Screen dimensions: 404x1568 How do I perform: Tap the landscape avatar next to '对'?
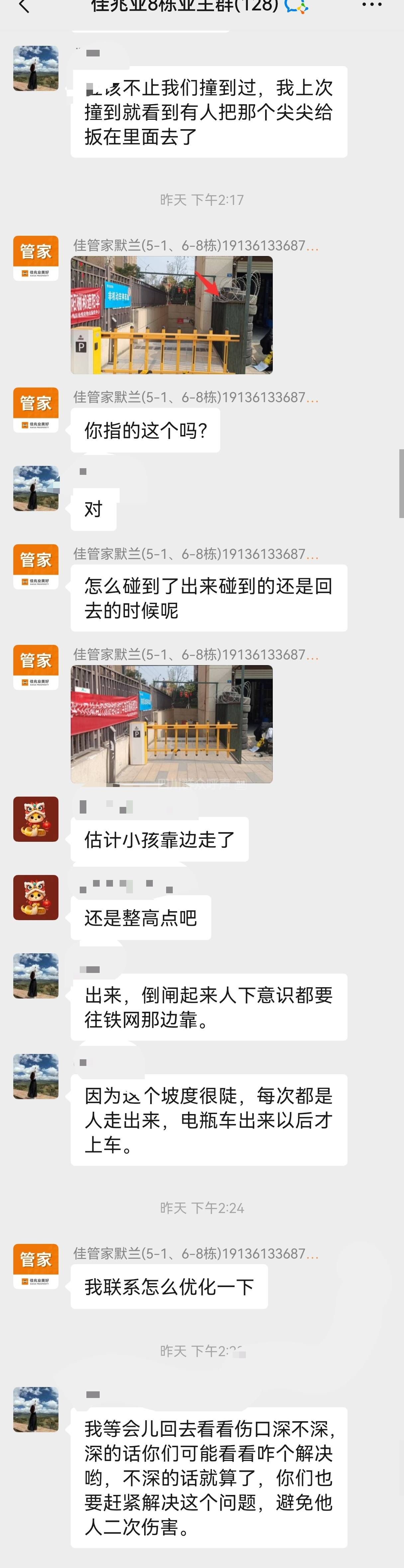coord(36,488)
